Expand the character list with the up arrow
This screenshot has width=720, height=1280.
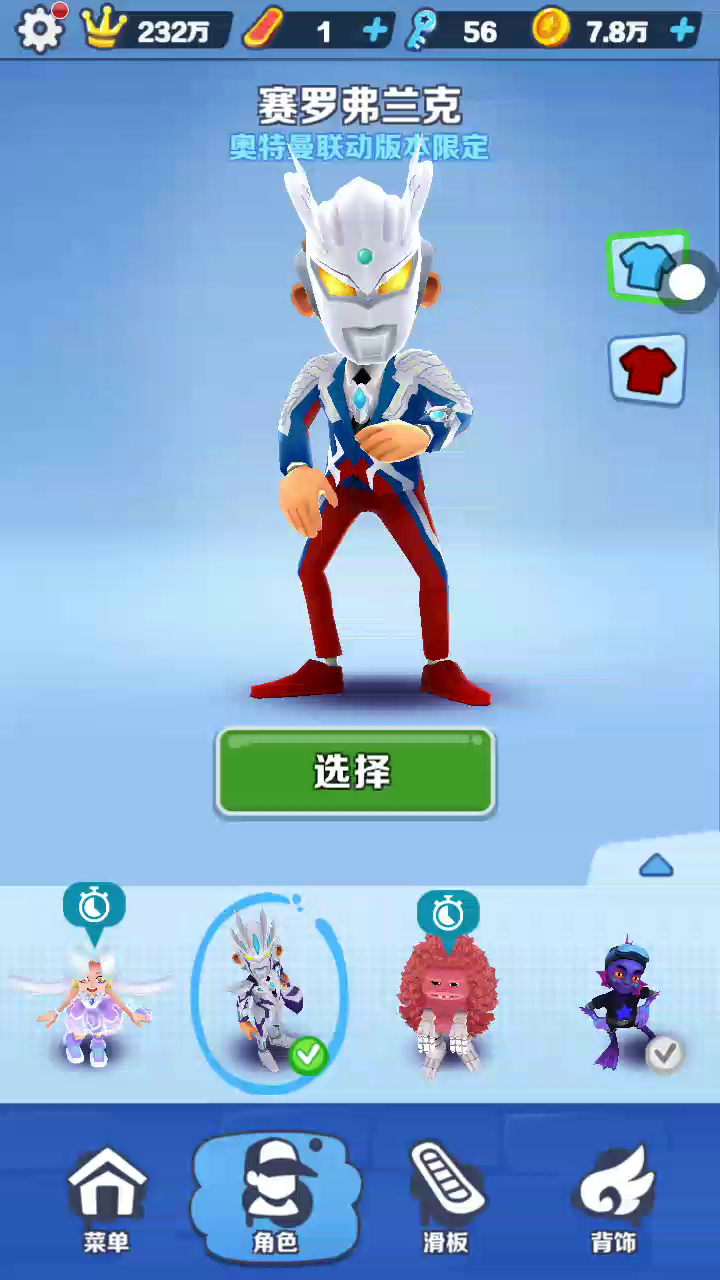(x=655, y=866)
